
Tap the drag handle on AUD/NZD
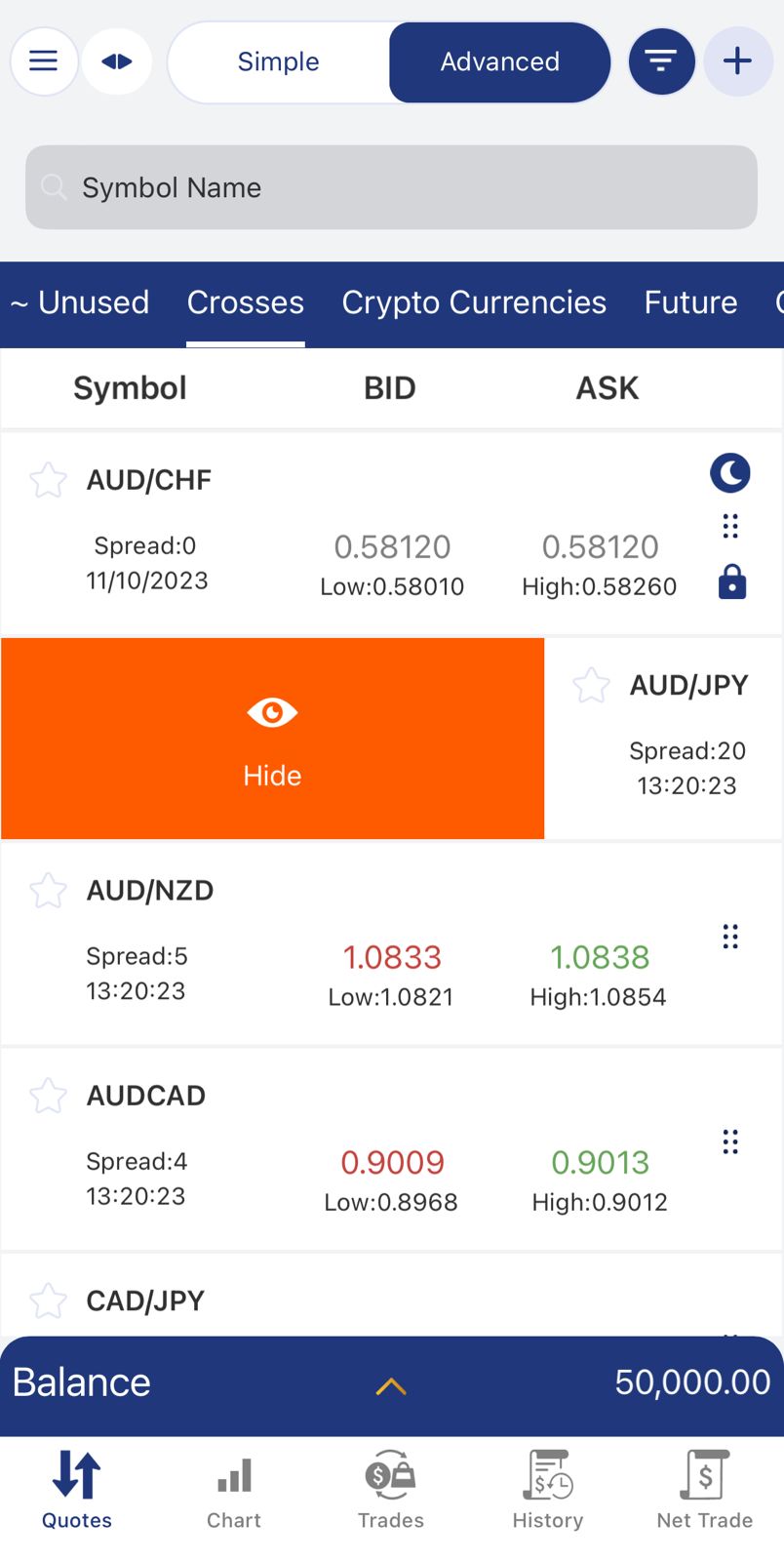coord(730,937)
